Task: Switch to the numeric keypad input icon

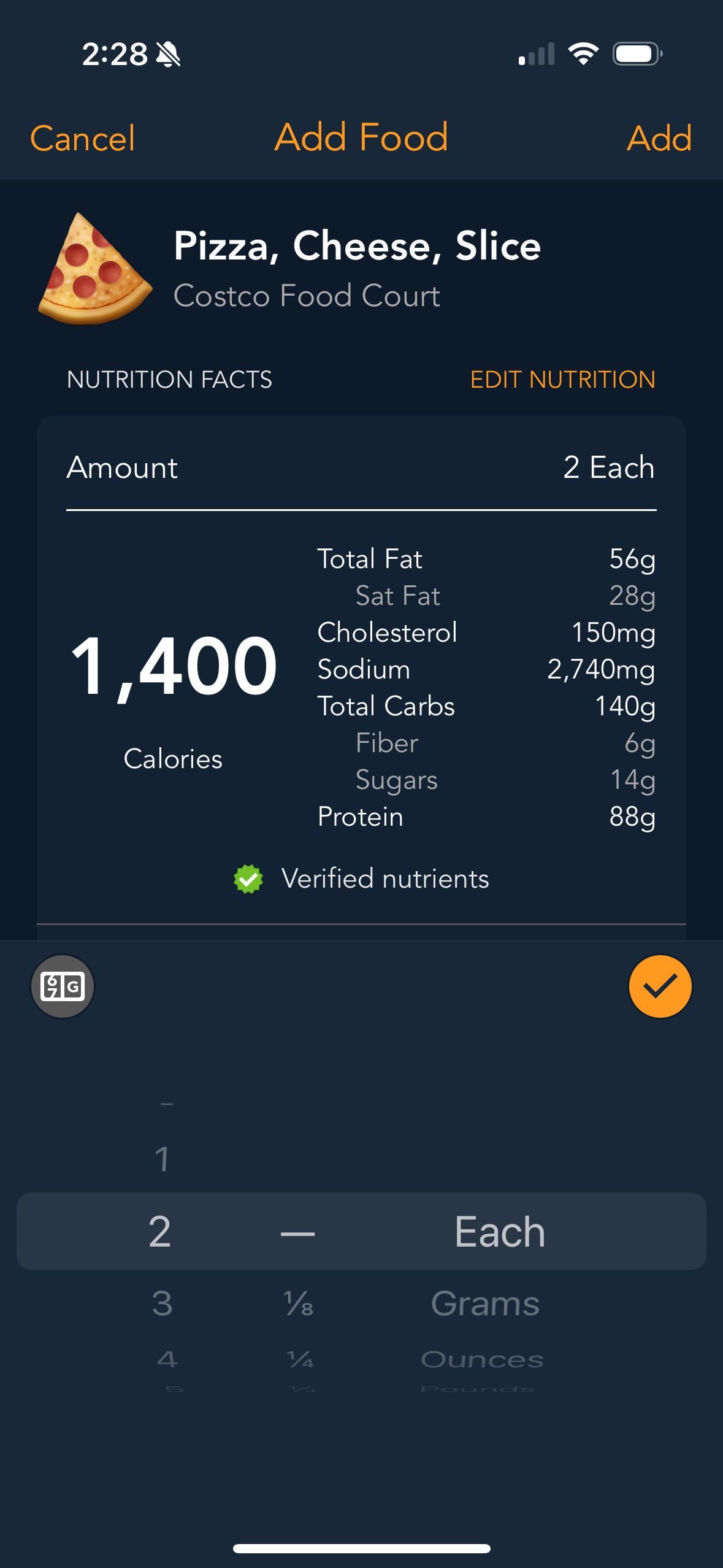Action: 63,986
